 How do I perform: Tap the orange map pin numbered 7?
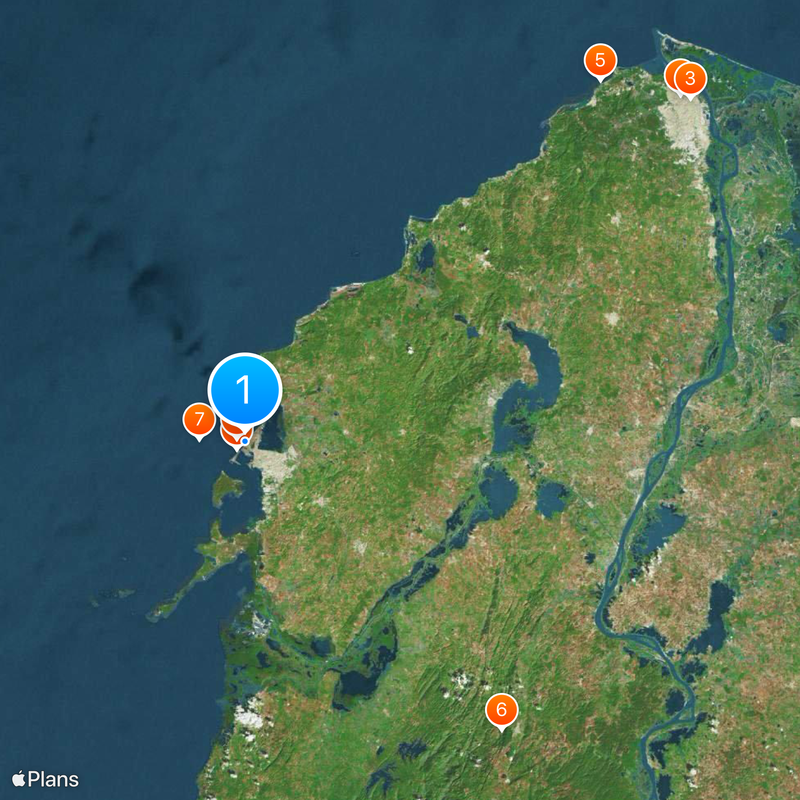click(x=198, y=419)
